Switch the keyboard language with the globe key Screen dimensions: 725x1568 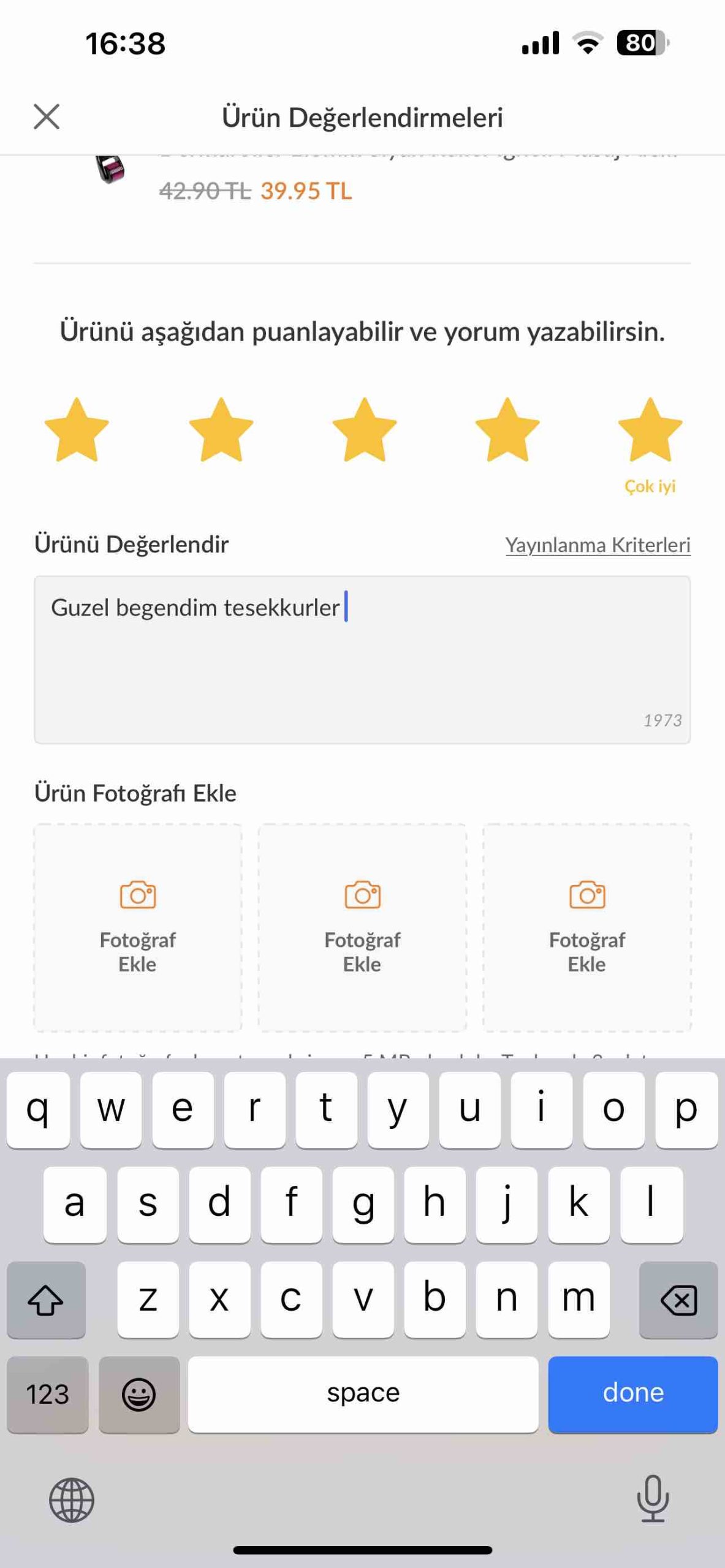[72, 1499]
